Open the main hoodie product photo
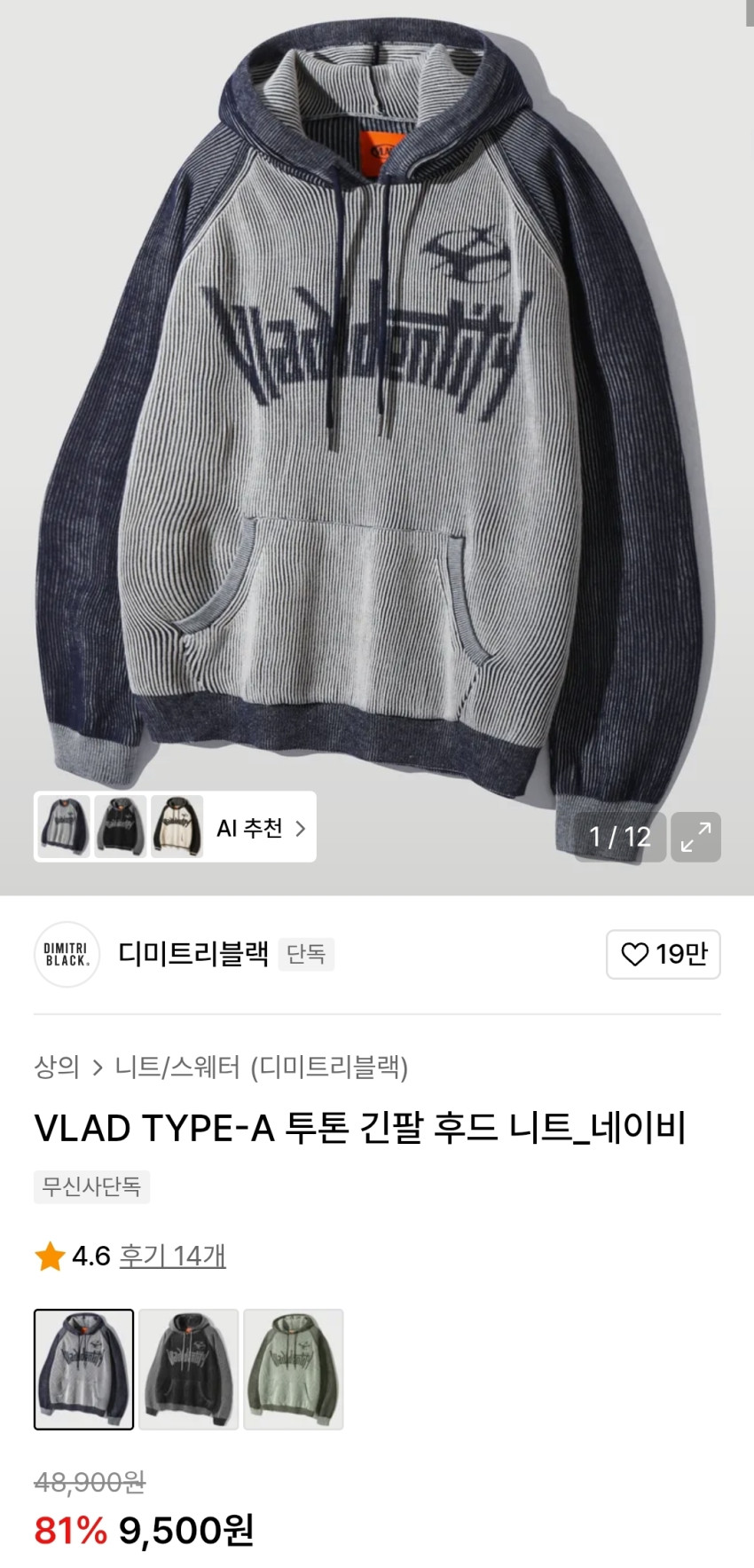The width and height of the screenshot is (754, 1568). [377, 426]
